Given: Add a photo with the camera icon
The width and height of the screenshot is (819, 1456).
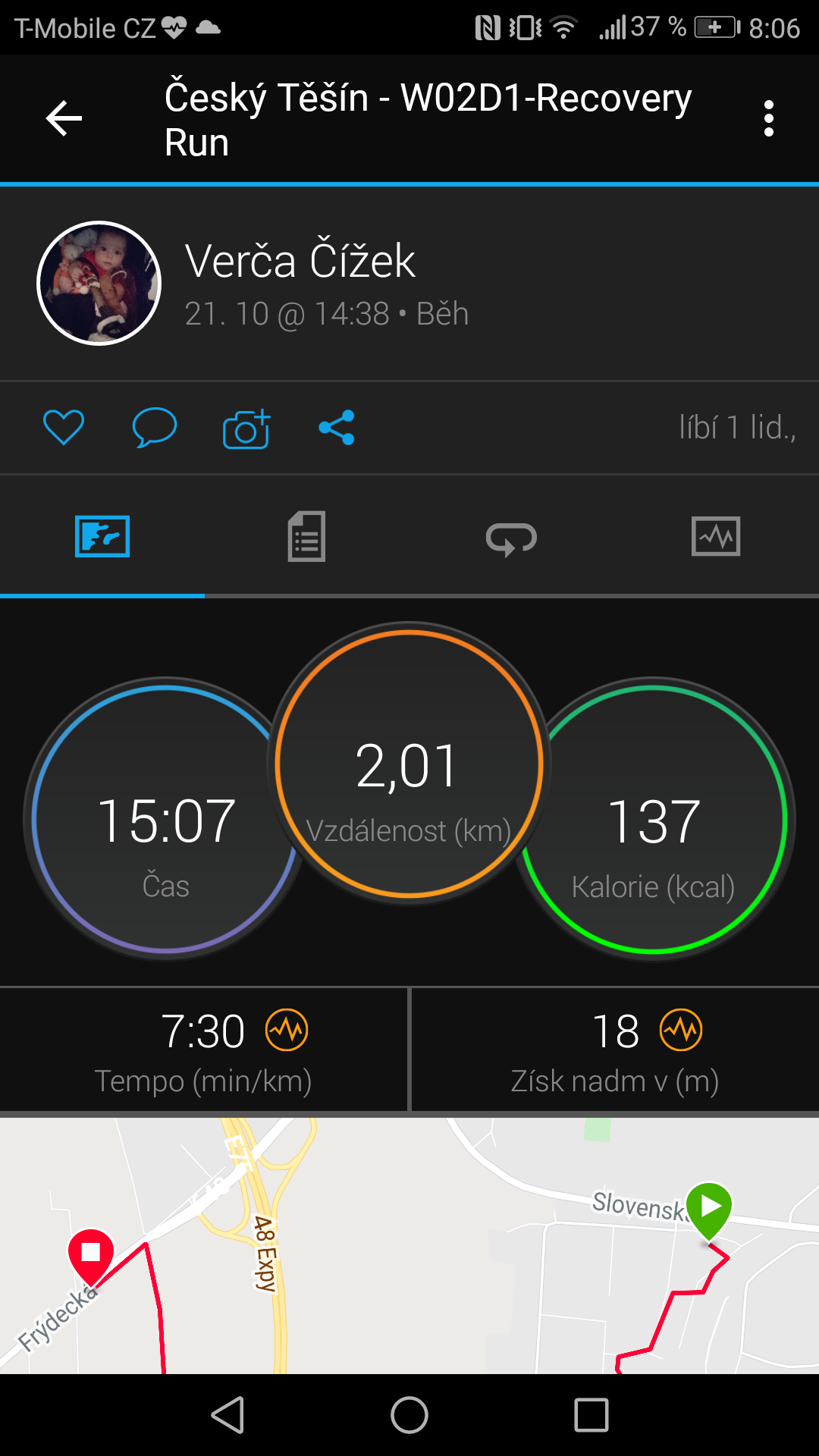Looking at the screenshot, I should 246,428.
